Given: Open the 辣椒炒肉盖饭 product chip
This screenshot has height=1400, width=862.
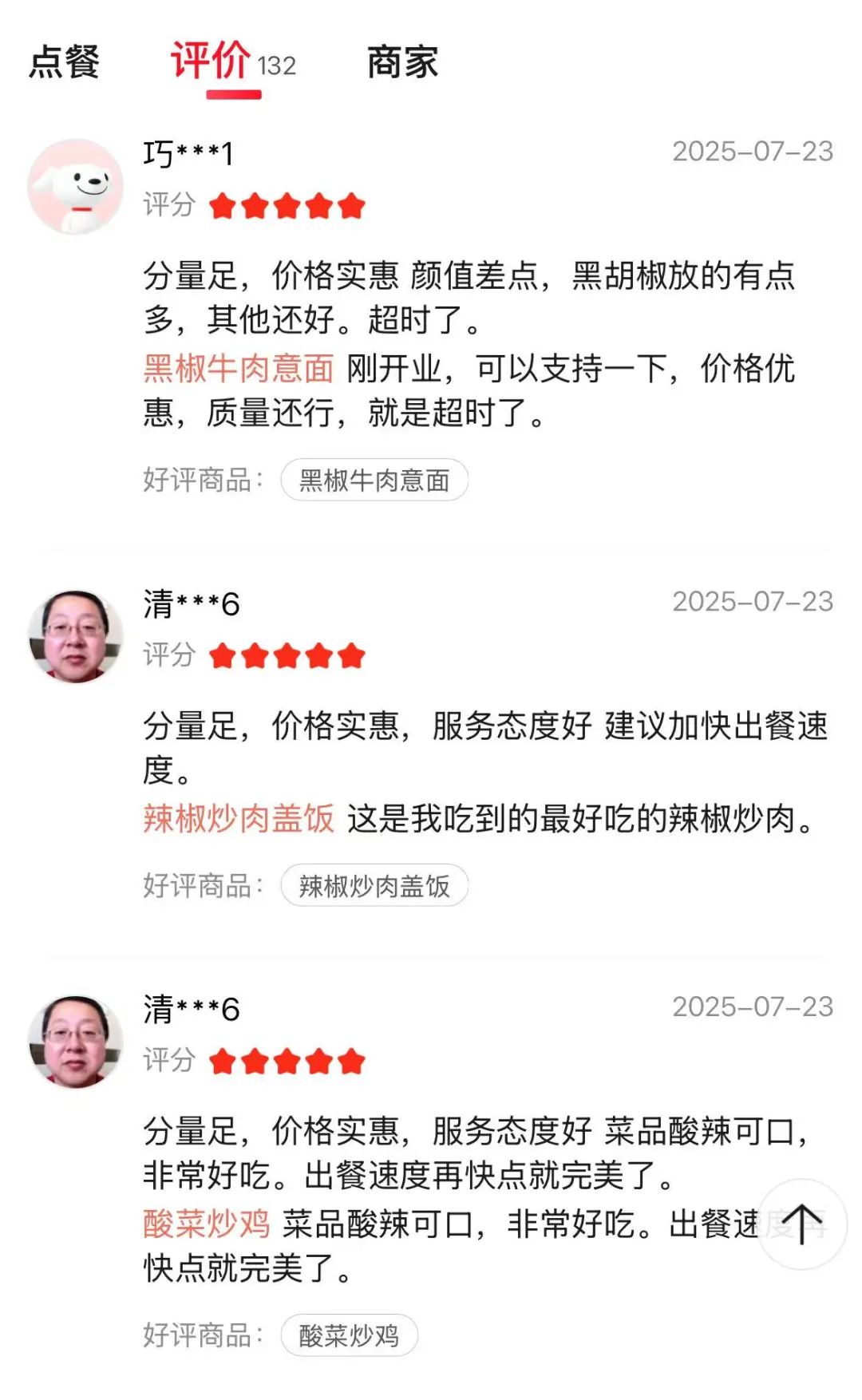Looking at the screenshot, I should pos(374,885).
